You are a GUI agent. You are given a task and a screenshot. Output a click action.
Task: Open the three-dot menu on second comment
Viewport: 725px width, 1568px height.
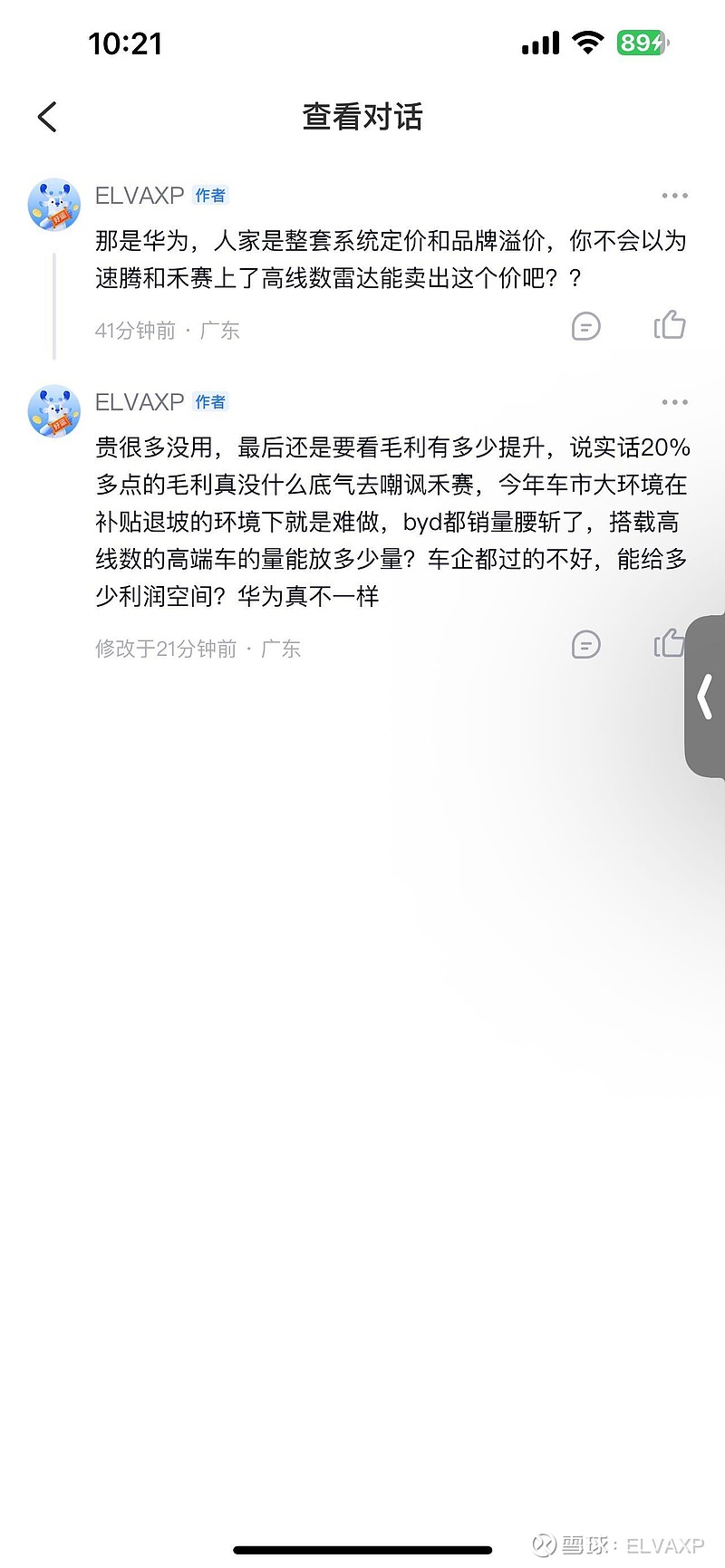pos(674,401)
